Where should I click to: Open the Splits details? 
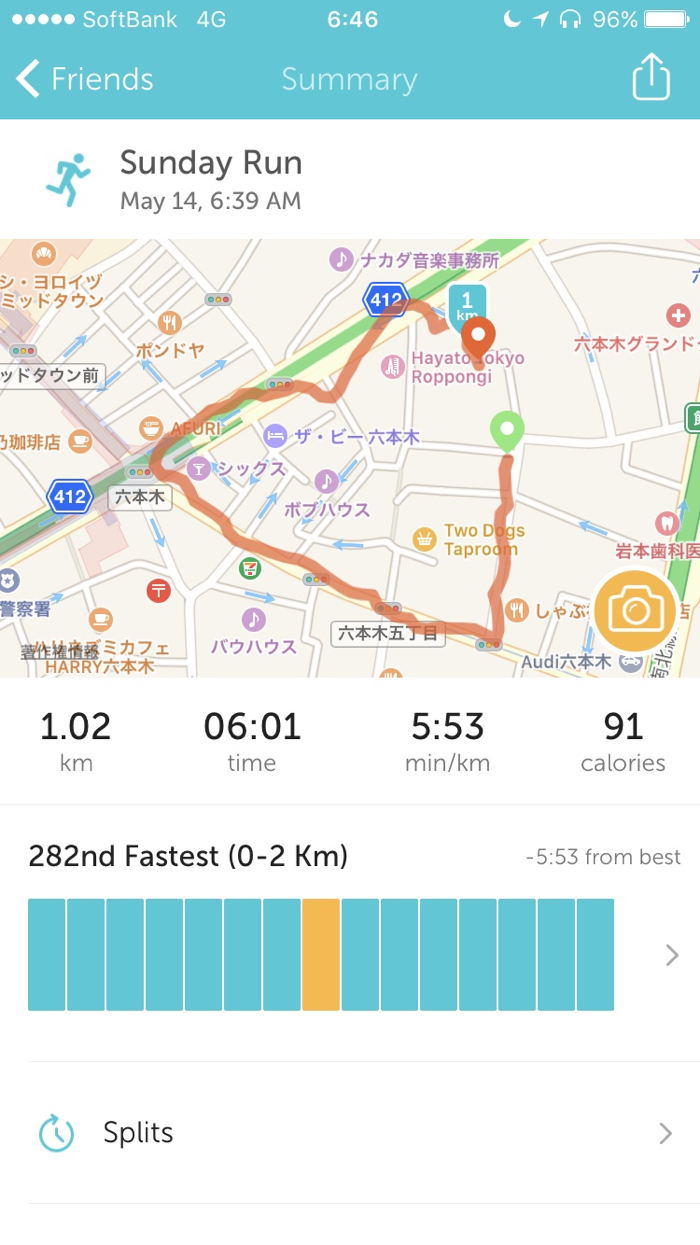350,1133
